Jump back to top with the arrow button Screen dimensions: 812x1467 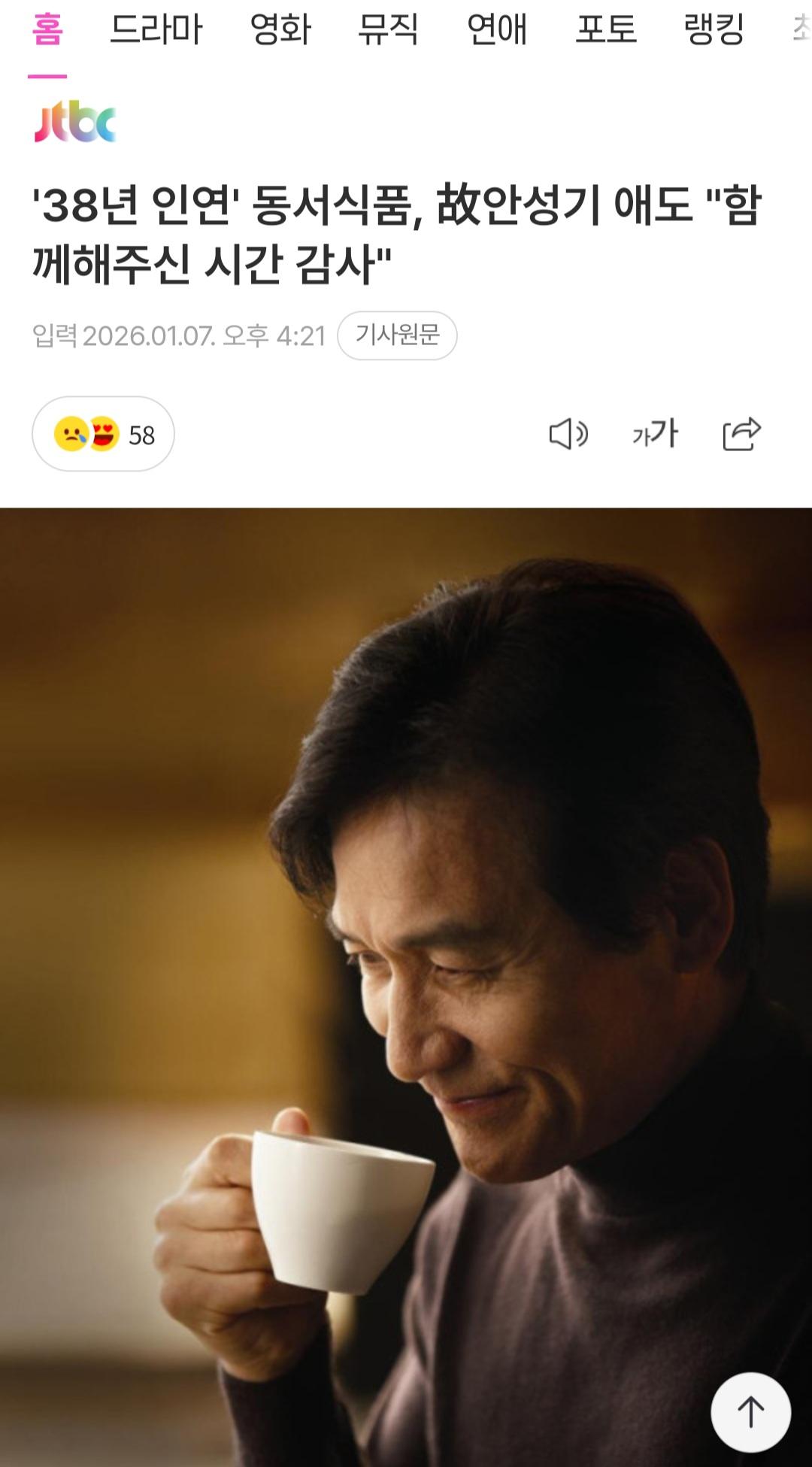tap(750, 1412)
